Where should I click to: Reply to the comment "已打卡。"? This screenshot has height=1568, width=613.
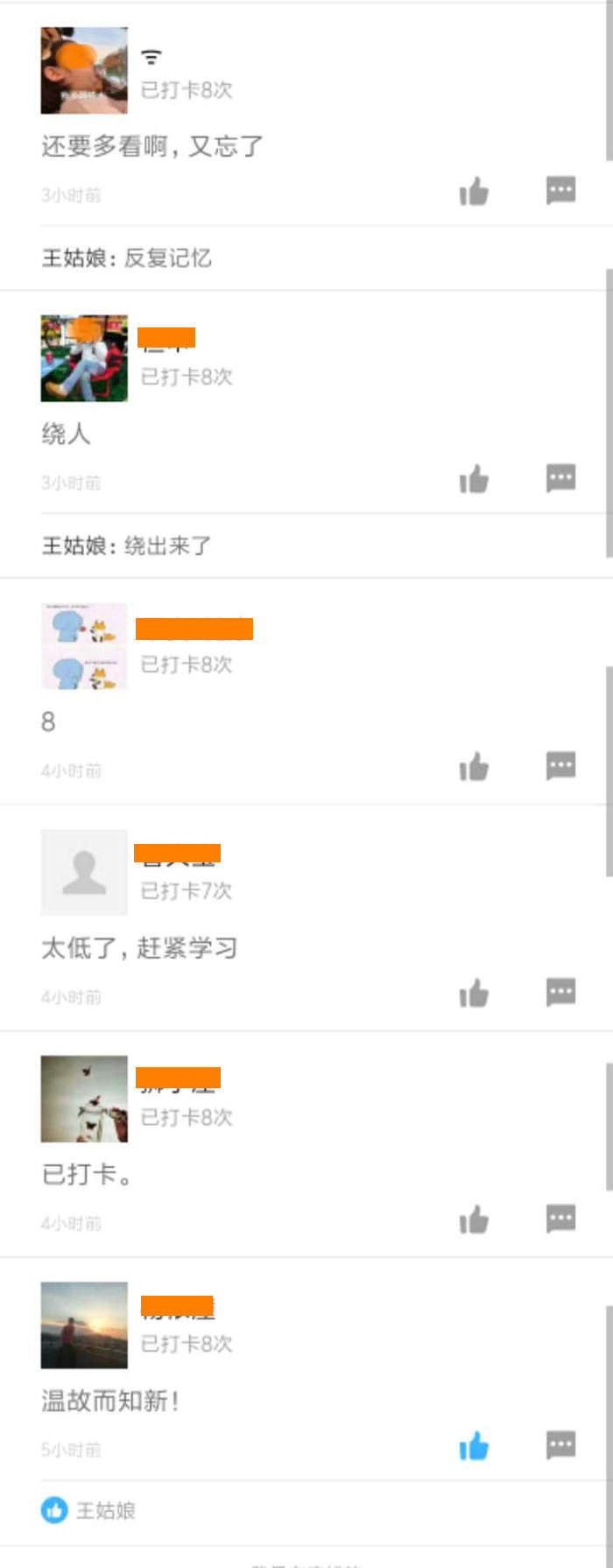point(560,1219)
